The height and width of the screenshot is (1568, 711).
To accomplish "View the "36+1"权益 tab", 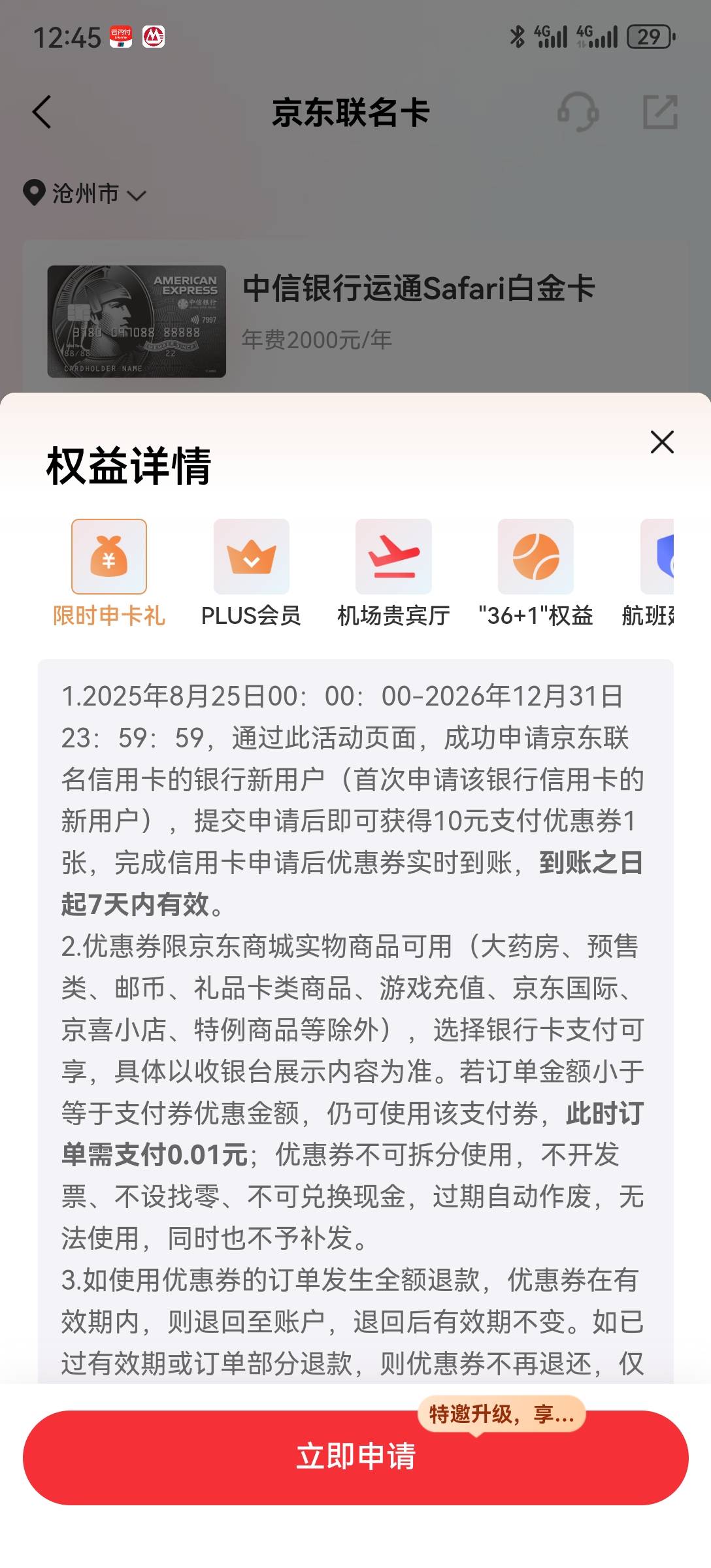I will coord(536,574).
